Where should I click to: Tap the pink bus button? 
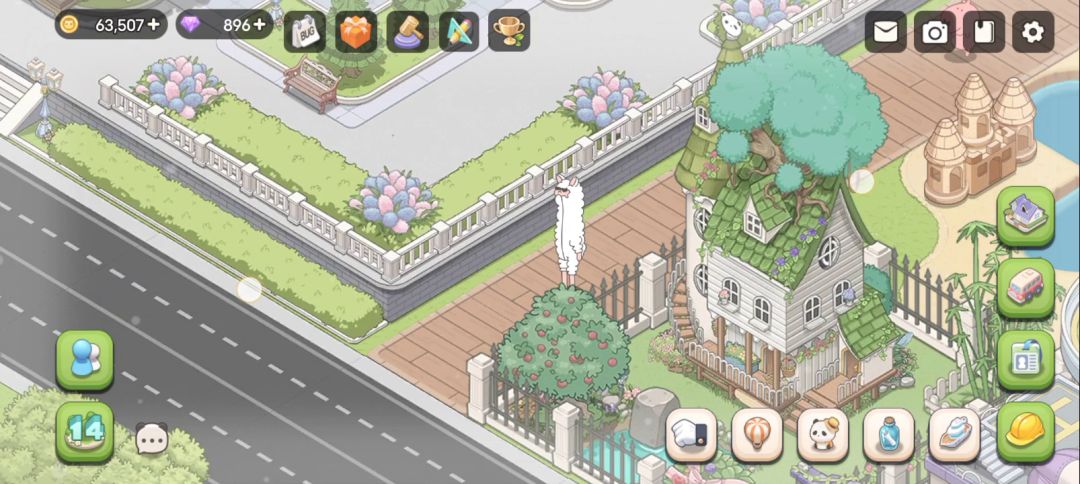(1025, 287)
